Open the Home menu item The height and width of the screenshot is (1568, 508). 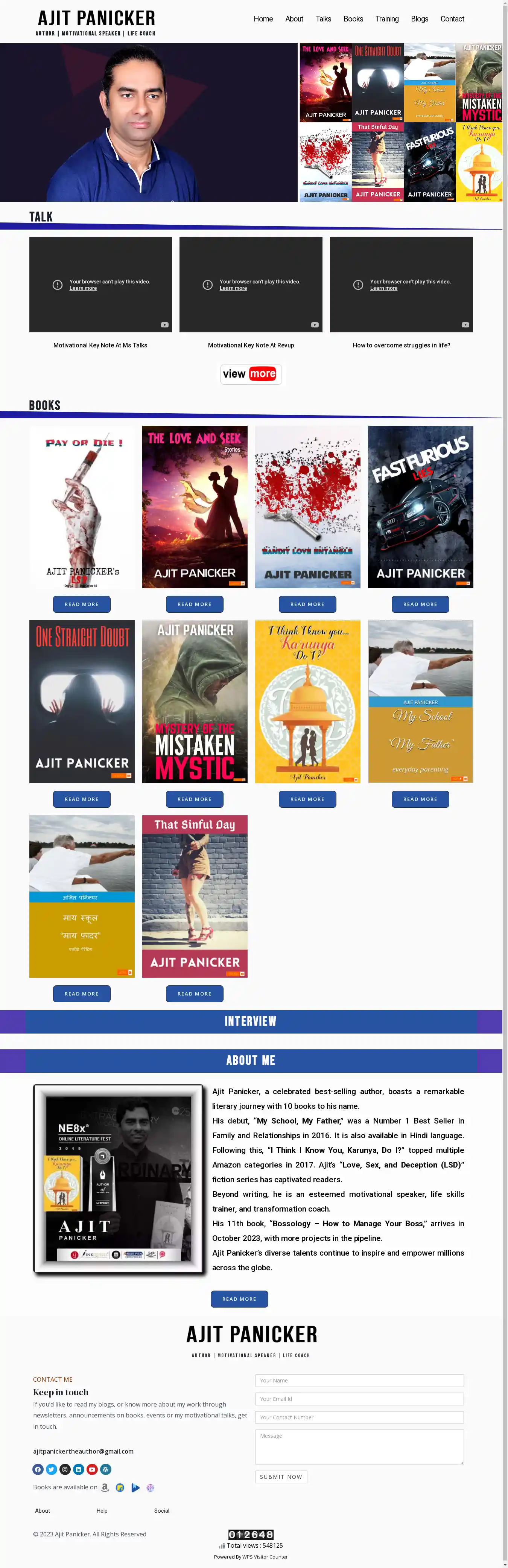pos(263,19)
